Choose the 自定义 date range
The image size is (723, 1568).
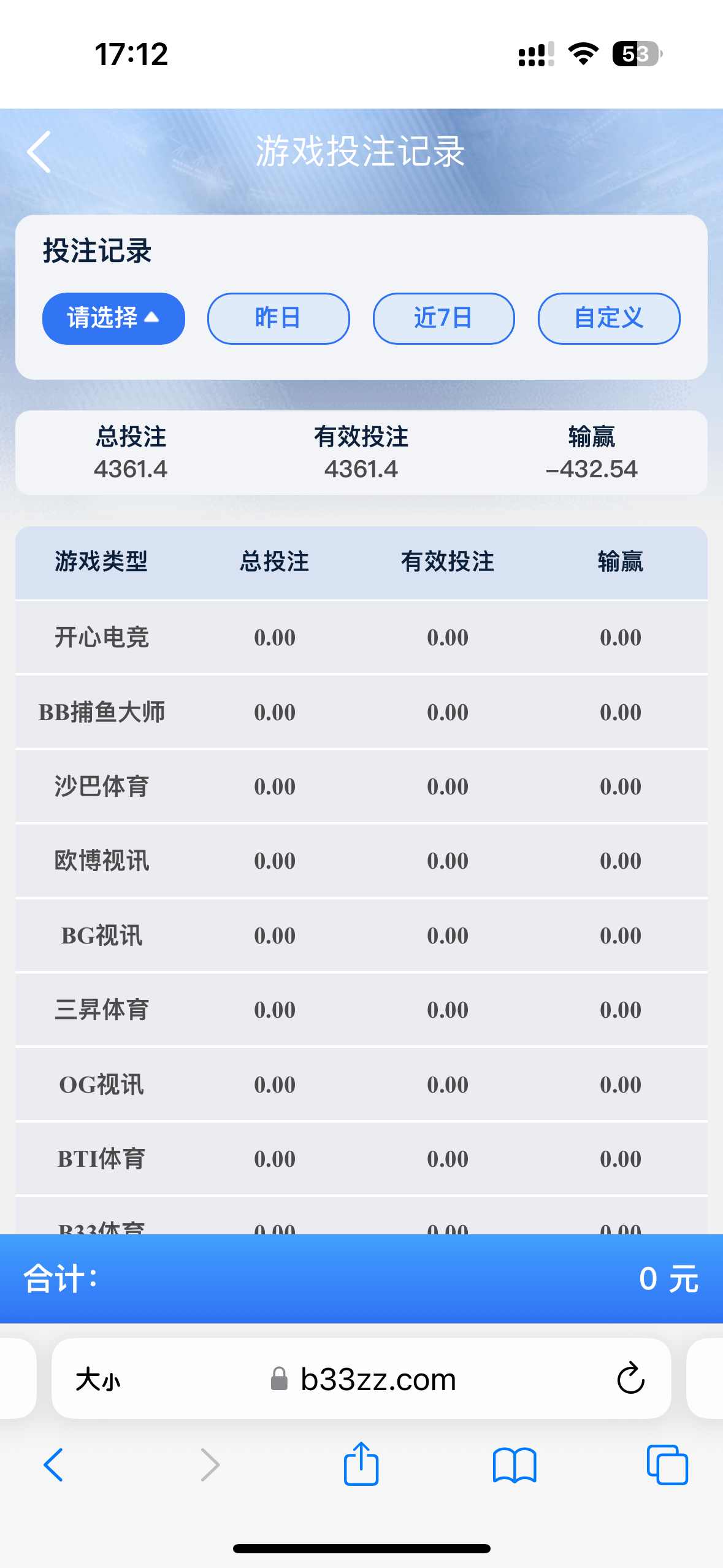608,318
